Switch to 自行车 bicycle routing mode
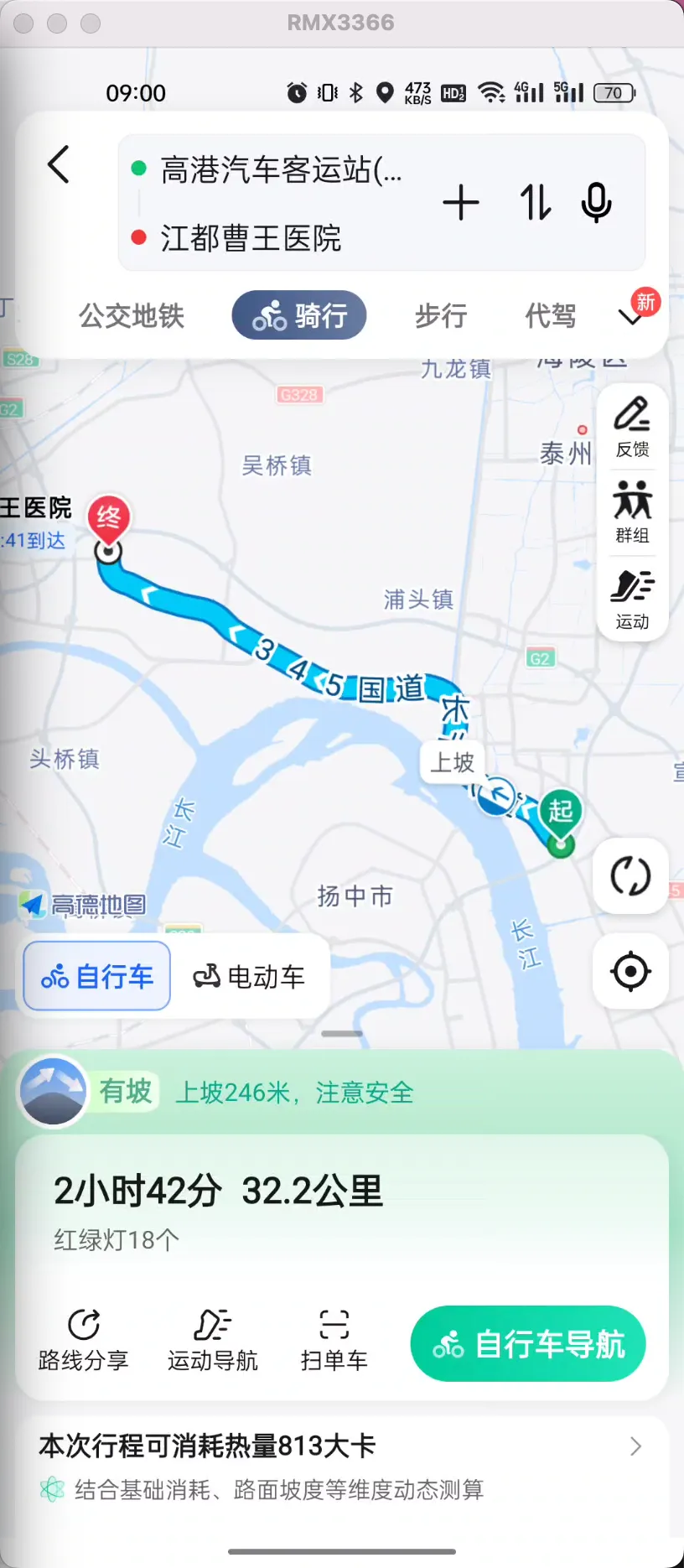The image size is (684, 1568). click(x=95, y=975)
